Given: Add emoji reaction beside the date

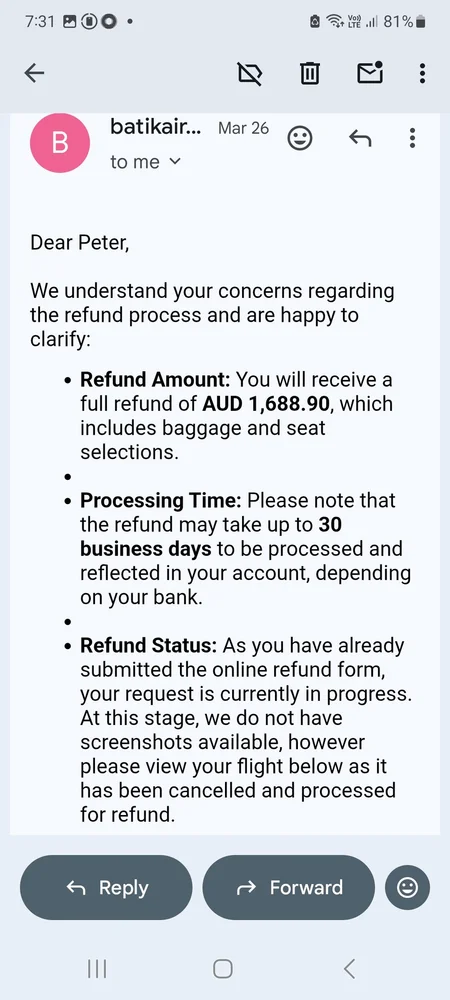Looking at the screenshot, I should coord(300,138).
